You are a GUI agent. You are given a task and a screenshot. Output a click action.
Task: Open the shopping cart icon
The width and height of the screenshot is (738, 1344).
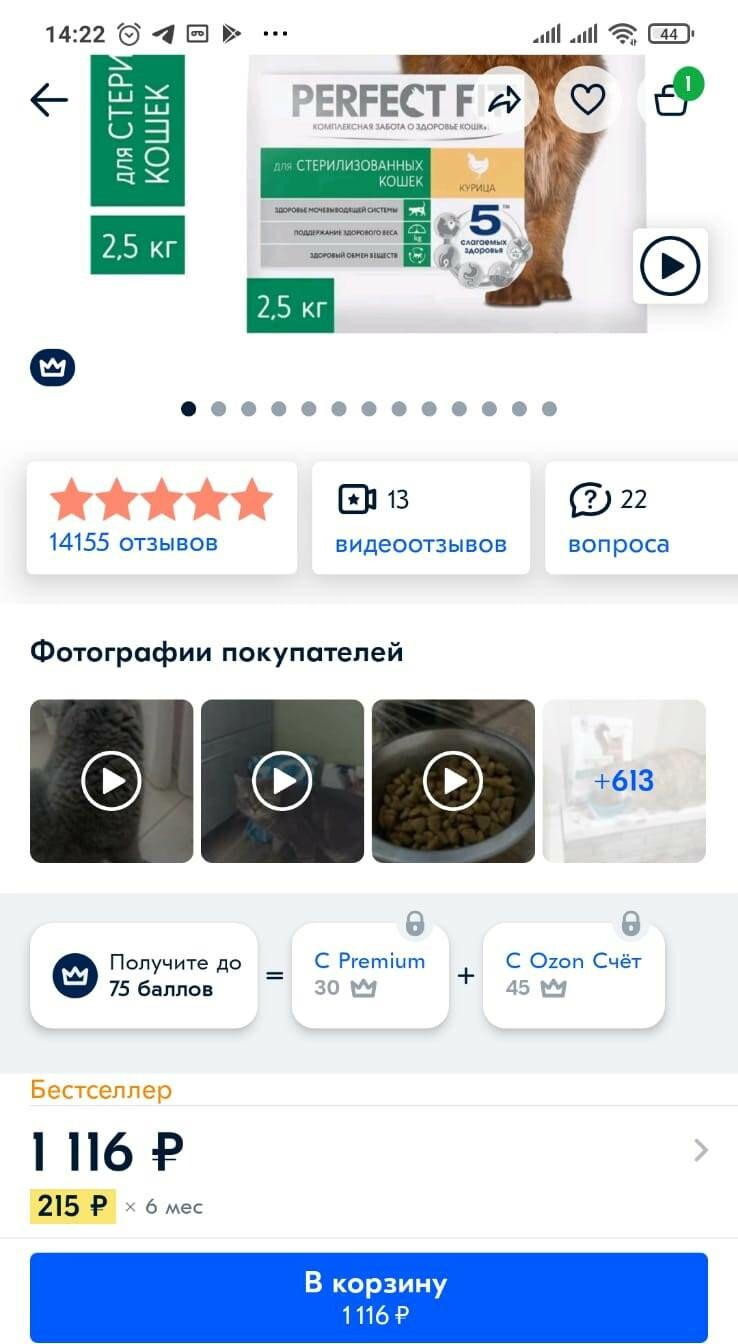point(672,98)
